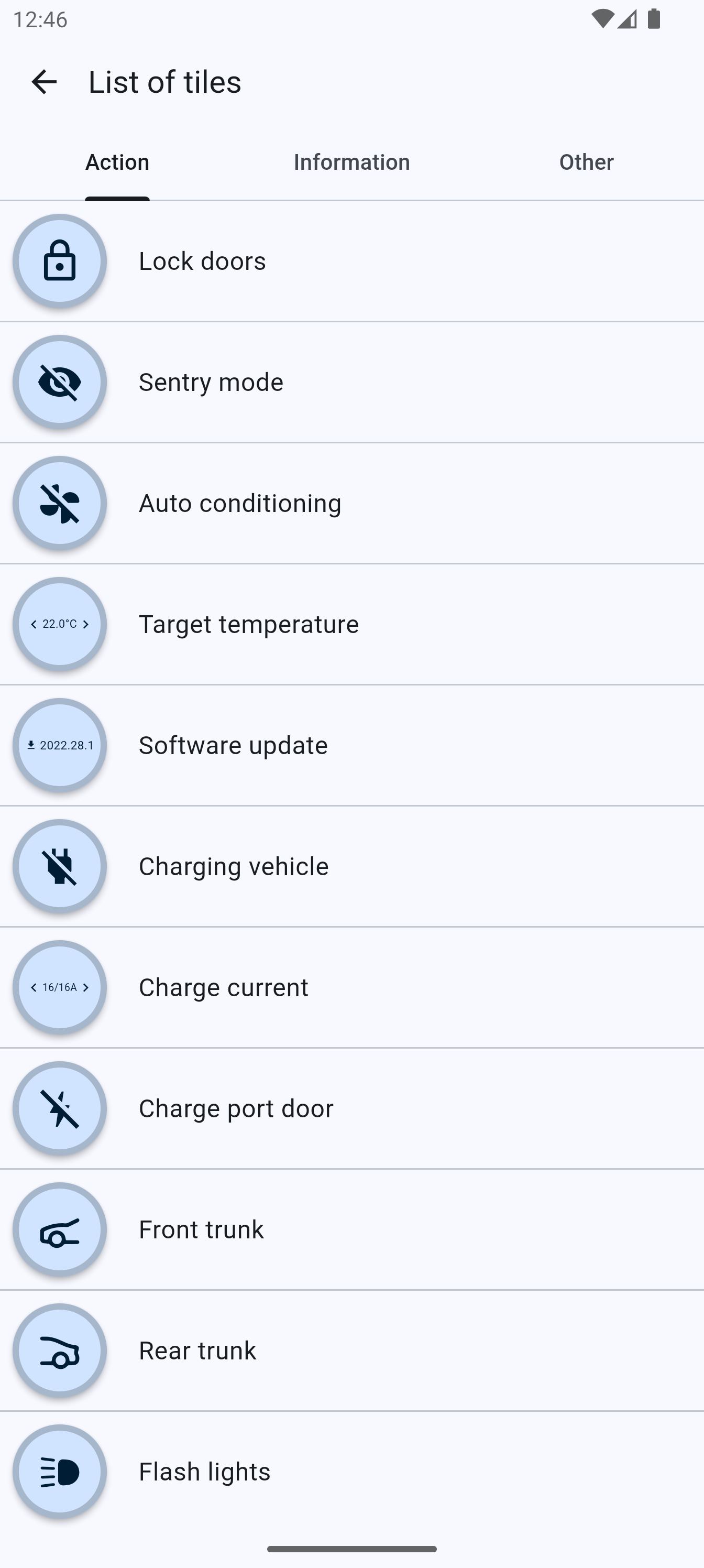This screenshot has height=1568, width=704.
Task: Tap the Charging vehicle plug icon
Action: click(59, 866)
